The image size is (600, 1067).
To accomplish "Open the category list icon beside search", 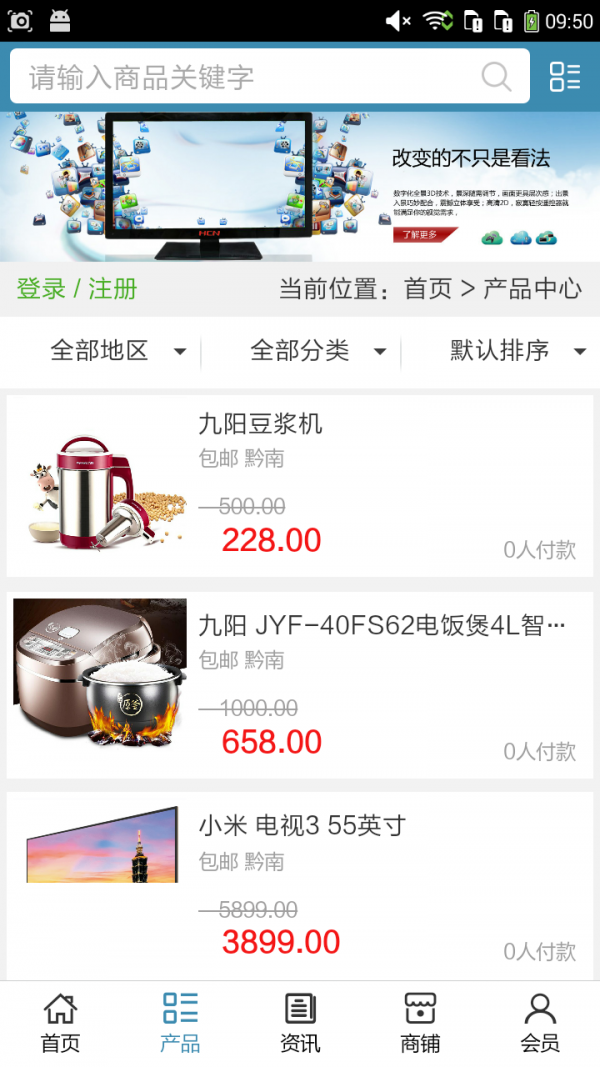I will (565, 77).
